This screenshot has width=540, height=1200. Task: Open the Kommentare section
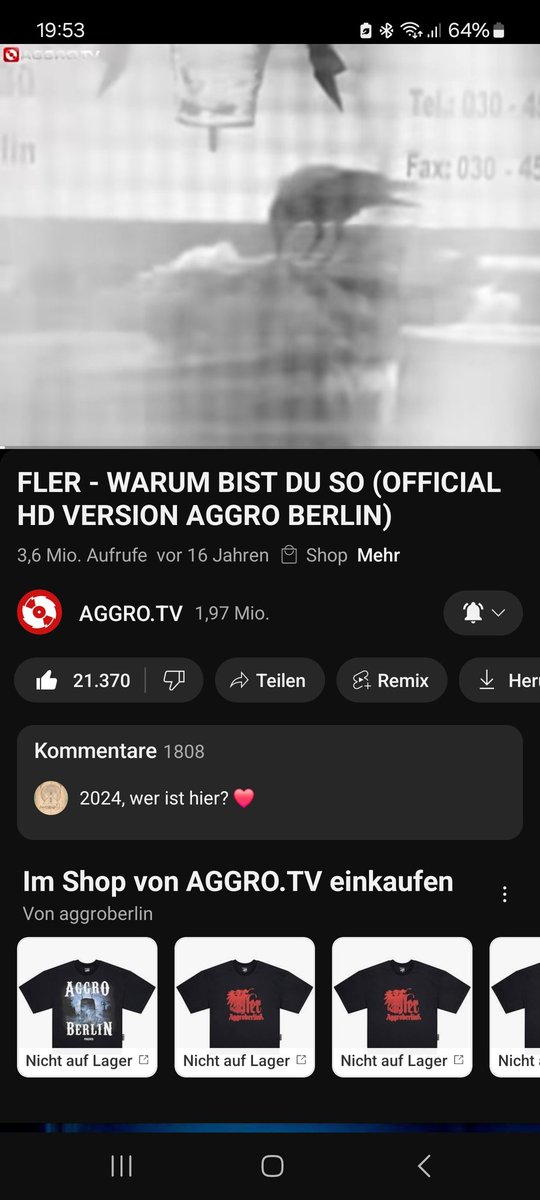[x=270, y=782]
